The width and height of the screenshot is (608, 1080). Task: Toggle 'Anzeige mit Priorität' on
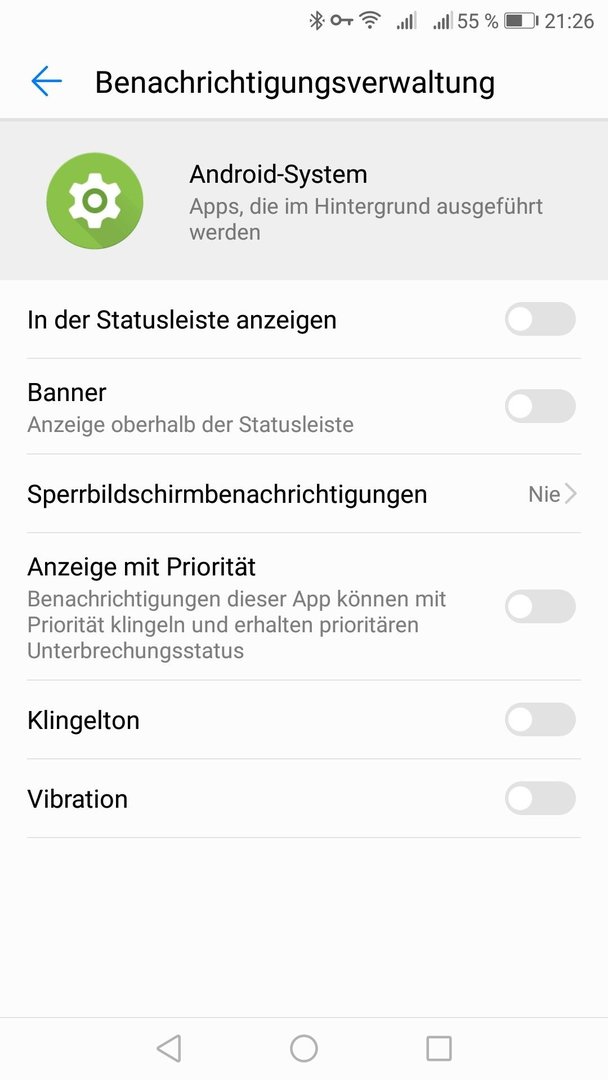tap(540, 607)
